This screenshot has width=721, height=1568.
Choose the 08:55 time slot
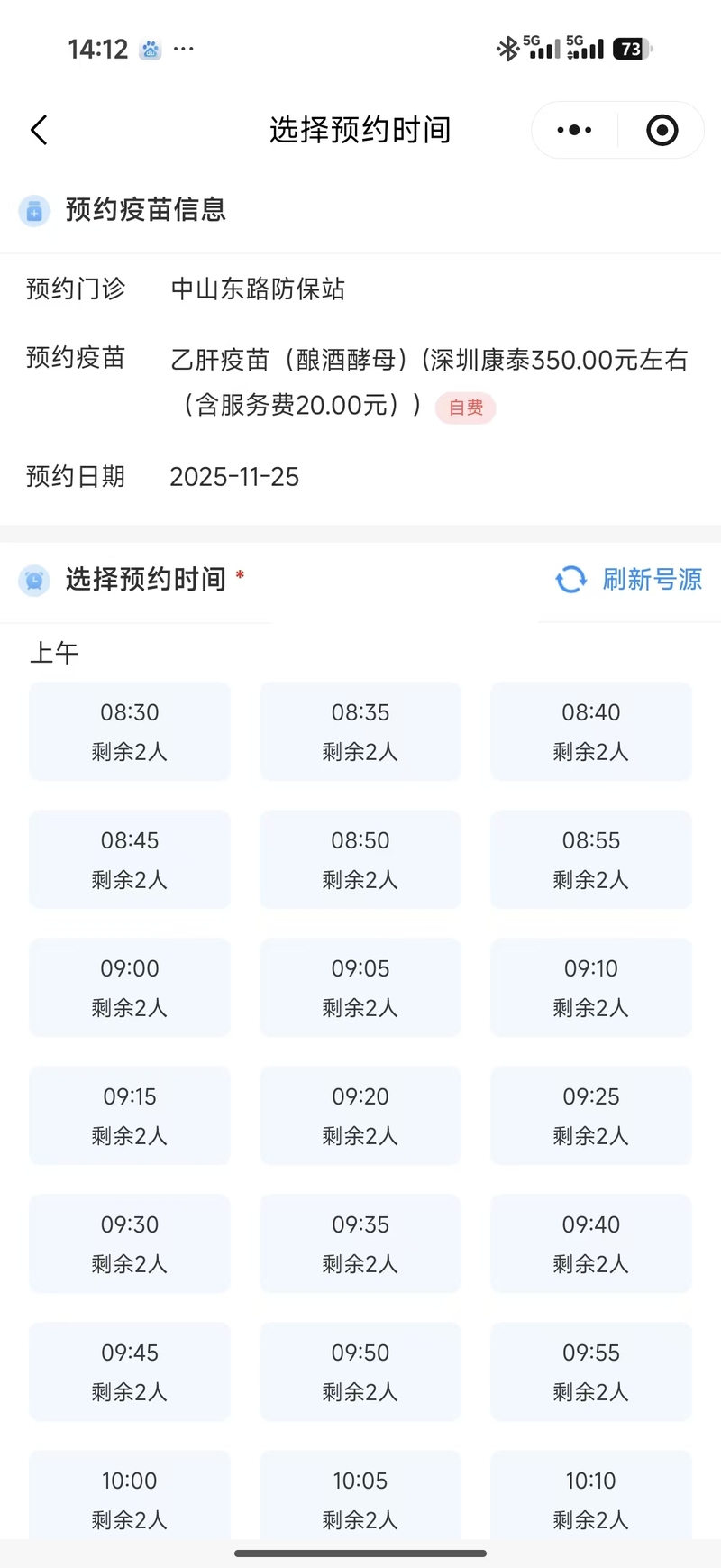tap(591, 859)
